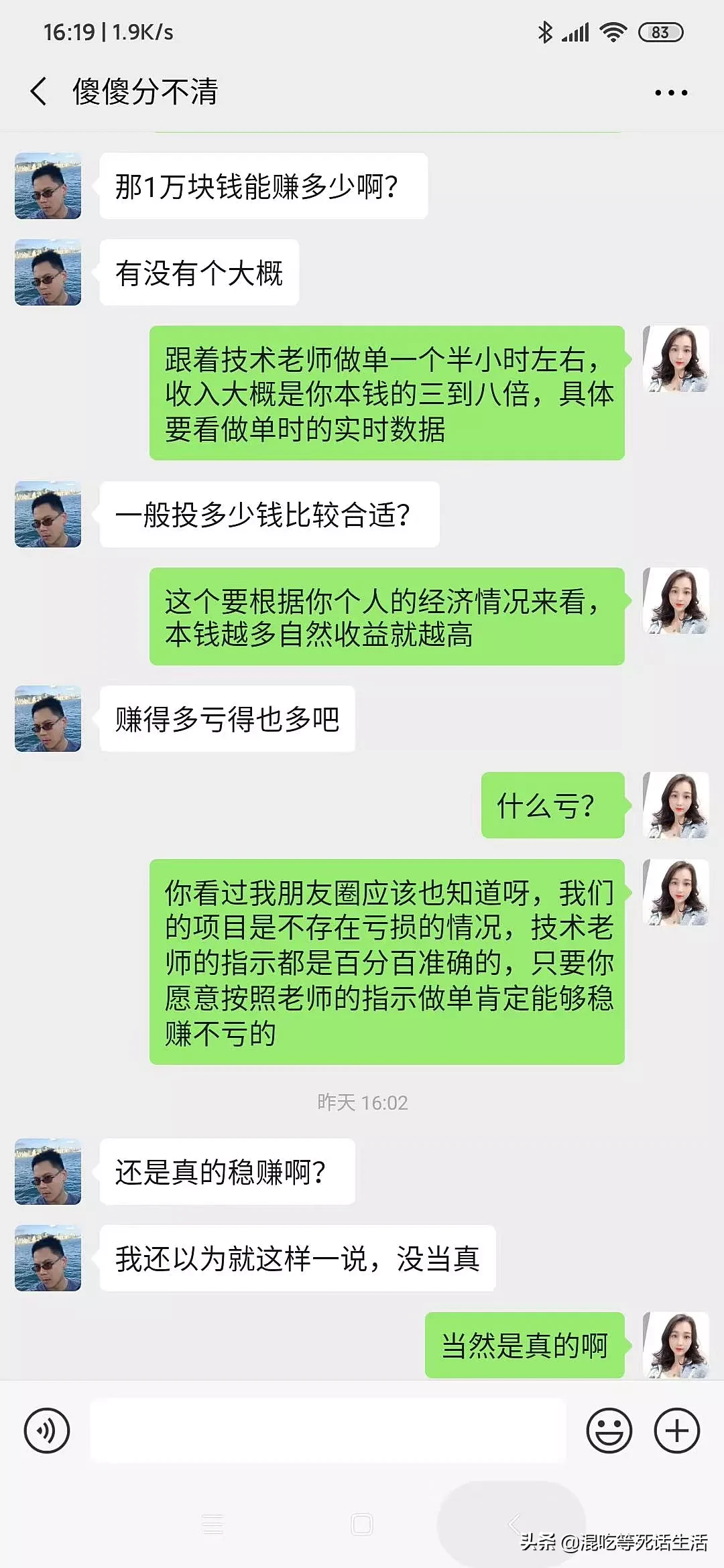Tap the system home button
Viewport: 724px width, 1568px height.
point(362,1524)
